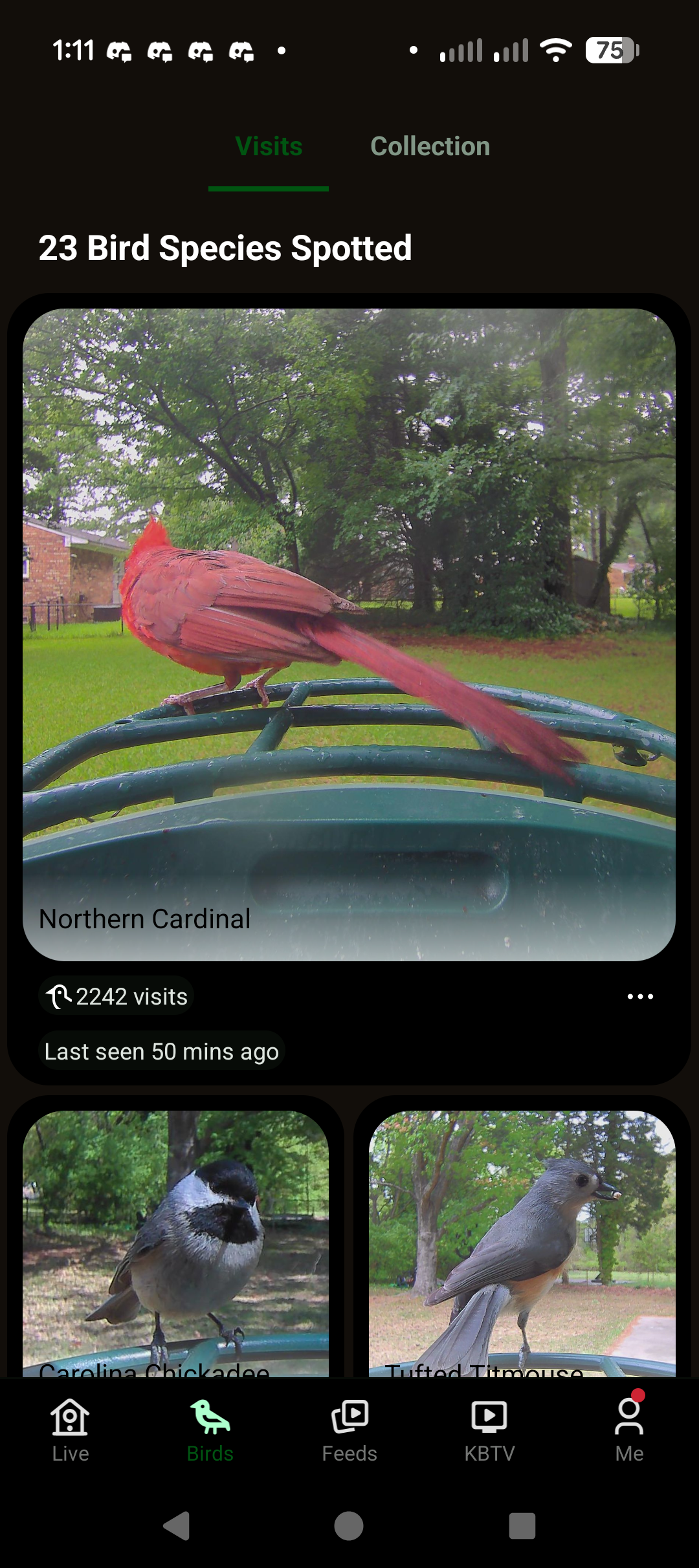Open the Carolina Chickadee card
The width and height of the screenshot is (699, 1568).
pyautogui.click(x=175, y=1243)
